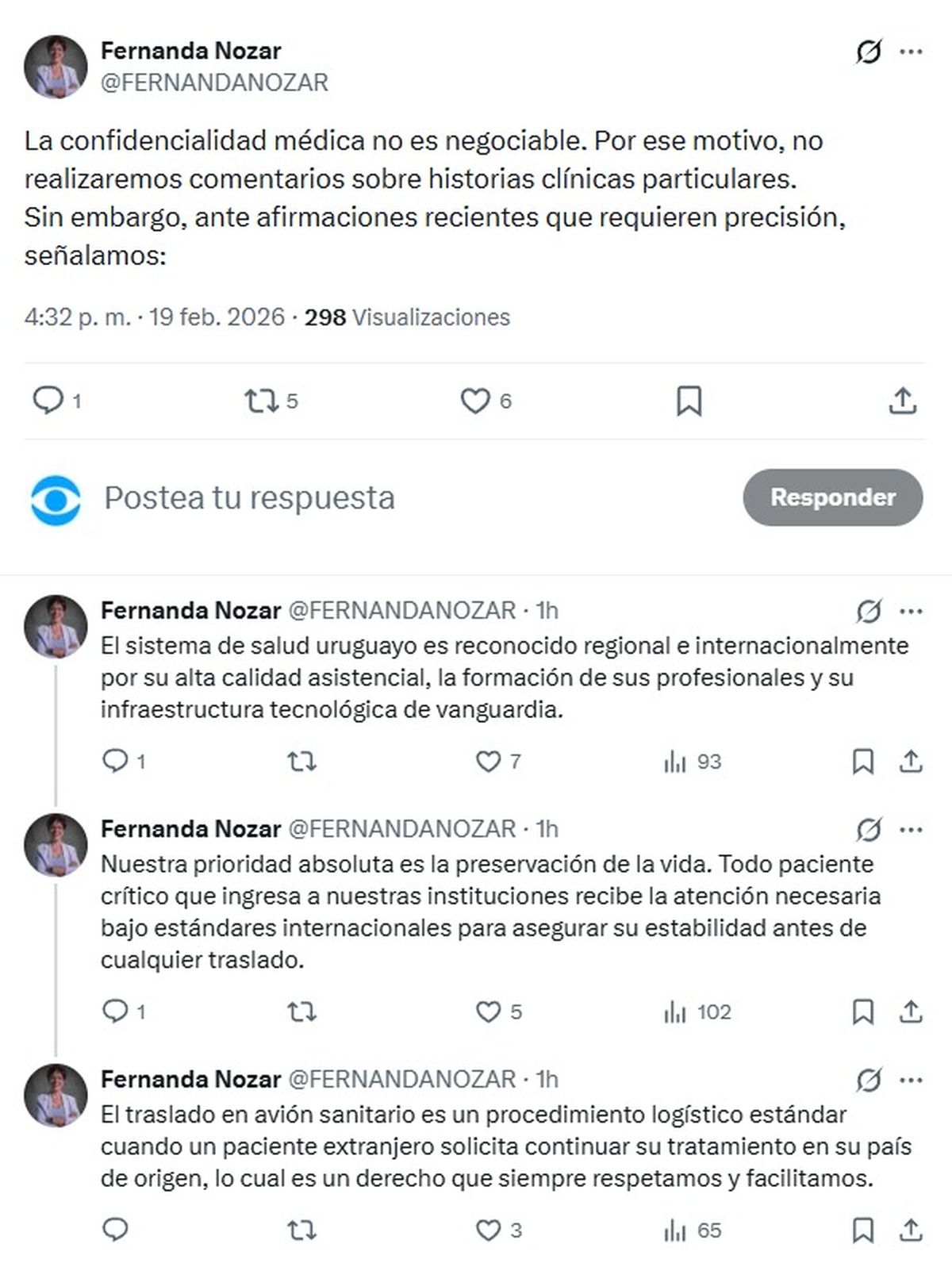
Task: View stats for preservación de la vida reply
Action: pyautogui.click(x=675, y=1012)
